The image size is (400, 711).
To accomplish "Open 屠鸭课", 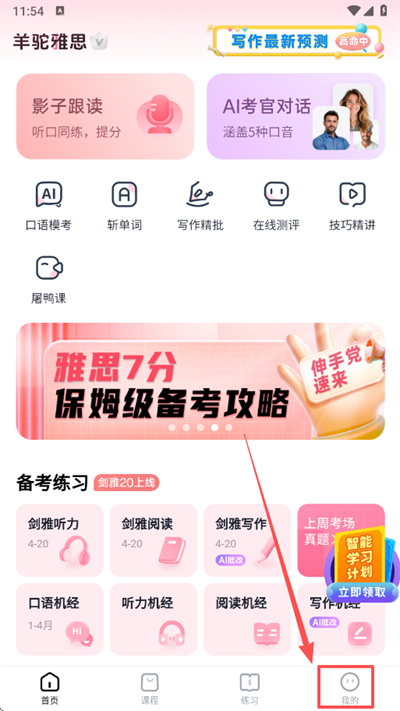I will (x=49, y=279).
